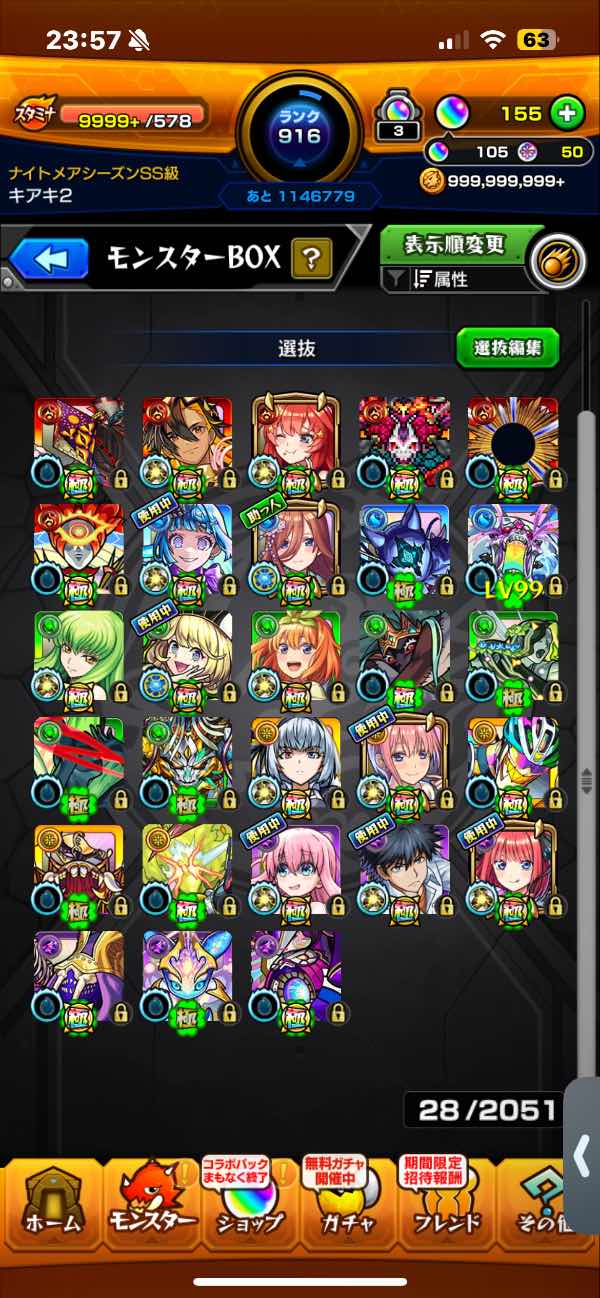Add orbs with the green plus button
This screenshot has width=600, height=1298.
click(x=567, y=114)
